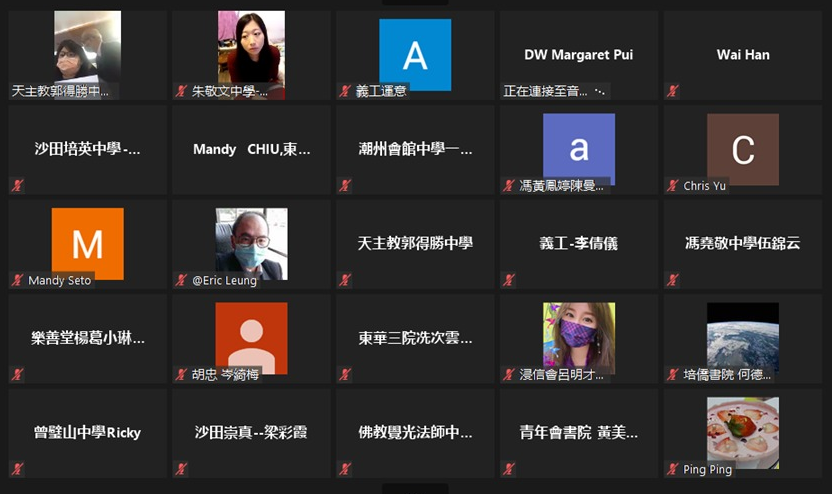
Task: Open the 天主教郭得勝中學 name-only tile
Action: click(x=415, y=243)
